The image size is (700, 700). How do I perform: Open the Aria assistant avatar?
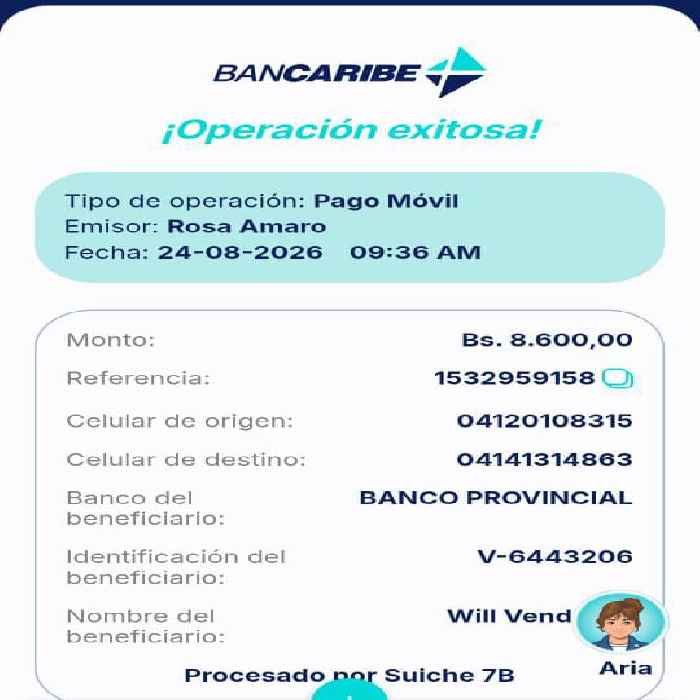(x=621, y=621)
